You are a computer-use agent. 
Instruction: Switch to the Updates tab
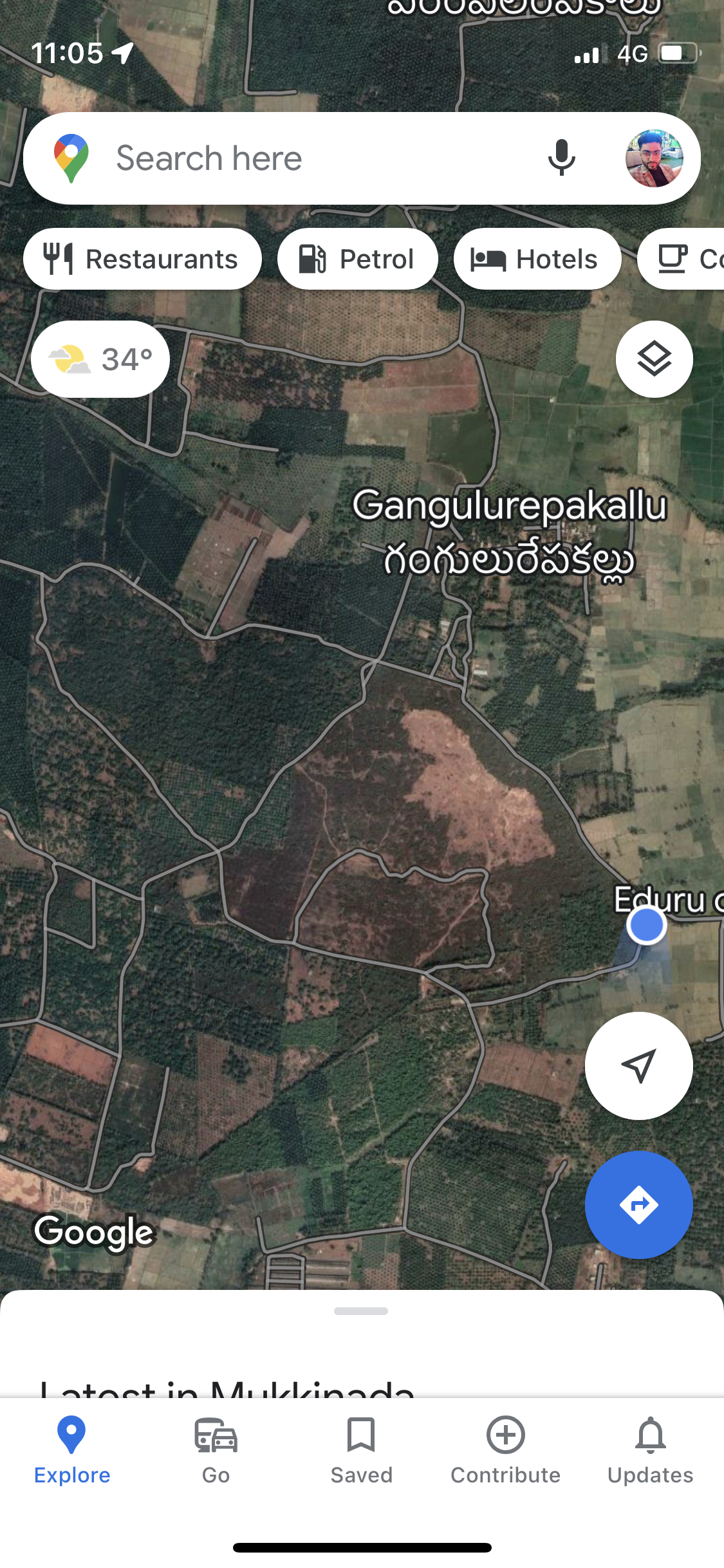click(651, 1451)
